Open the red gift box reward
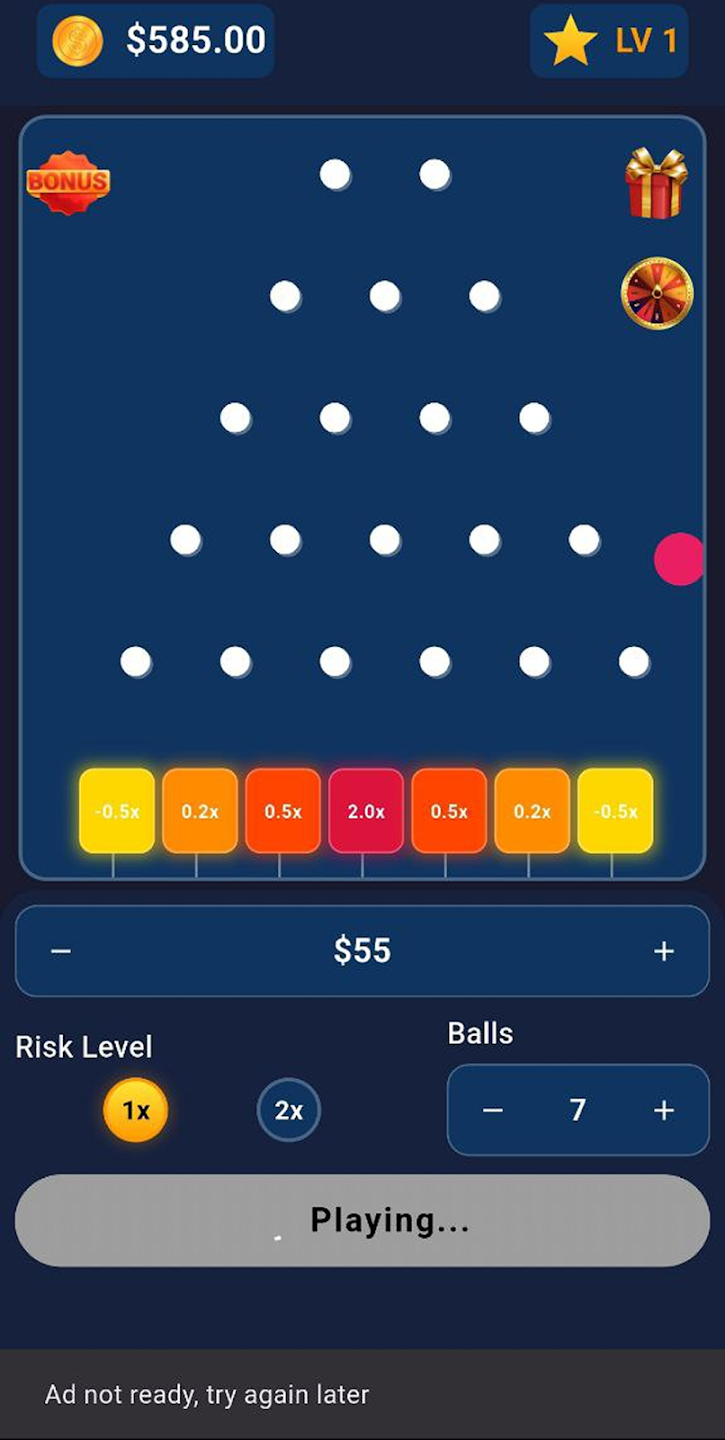 pyautogui.click(x=656, y=183)
